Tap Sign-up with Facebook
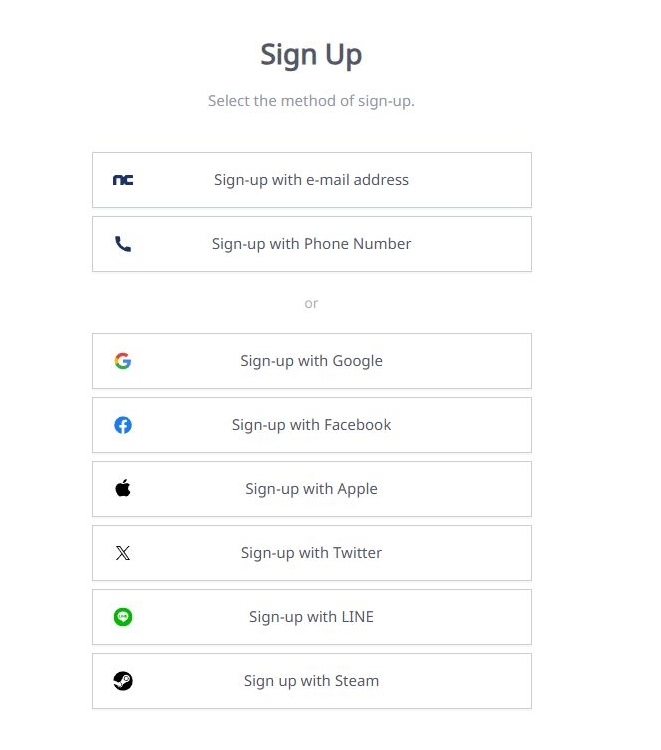The height and width of the screenshot is (750, 661). [x=311, y=425]
